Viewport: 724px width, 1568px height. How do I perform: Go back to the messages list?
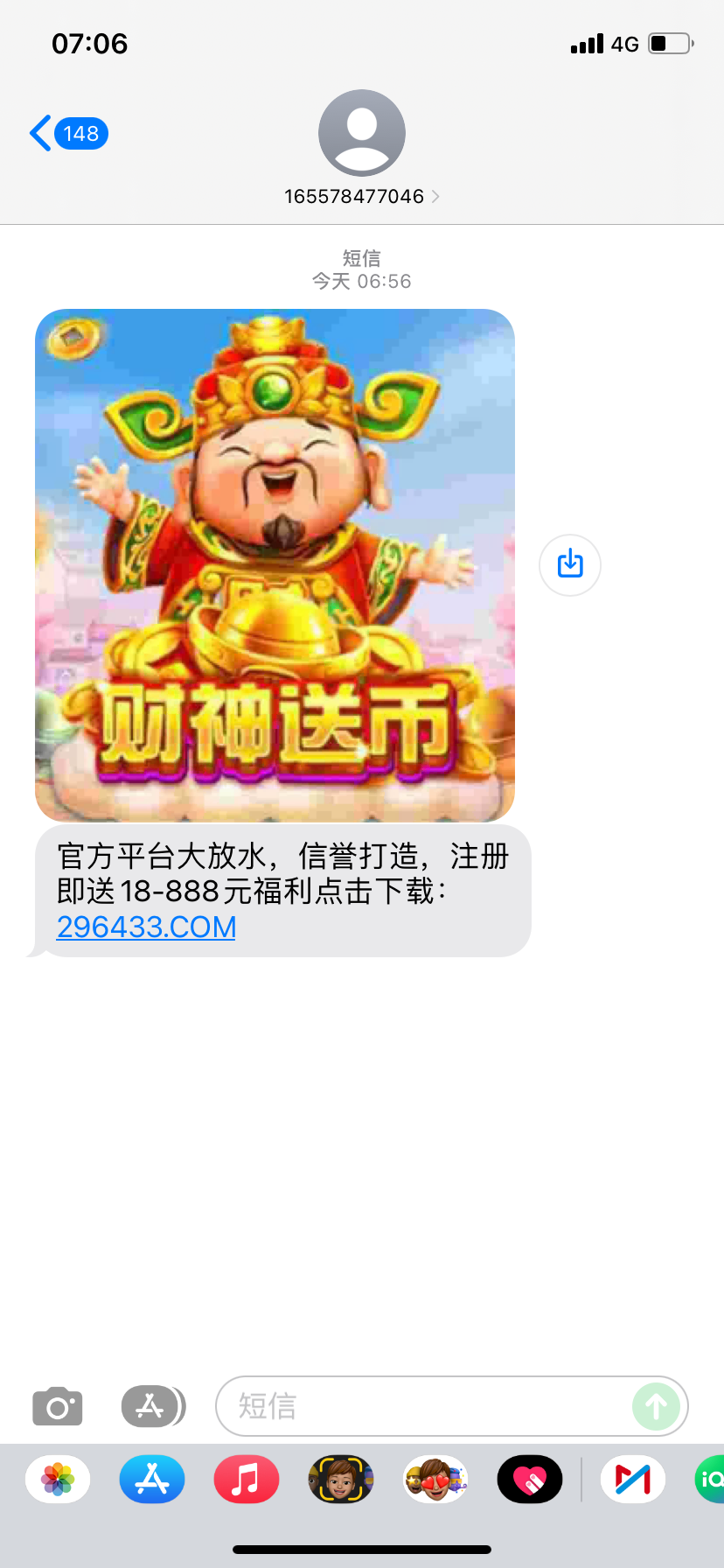(66, 134)
